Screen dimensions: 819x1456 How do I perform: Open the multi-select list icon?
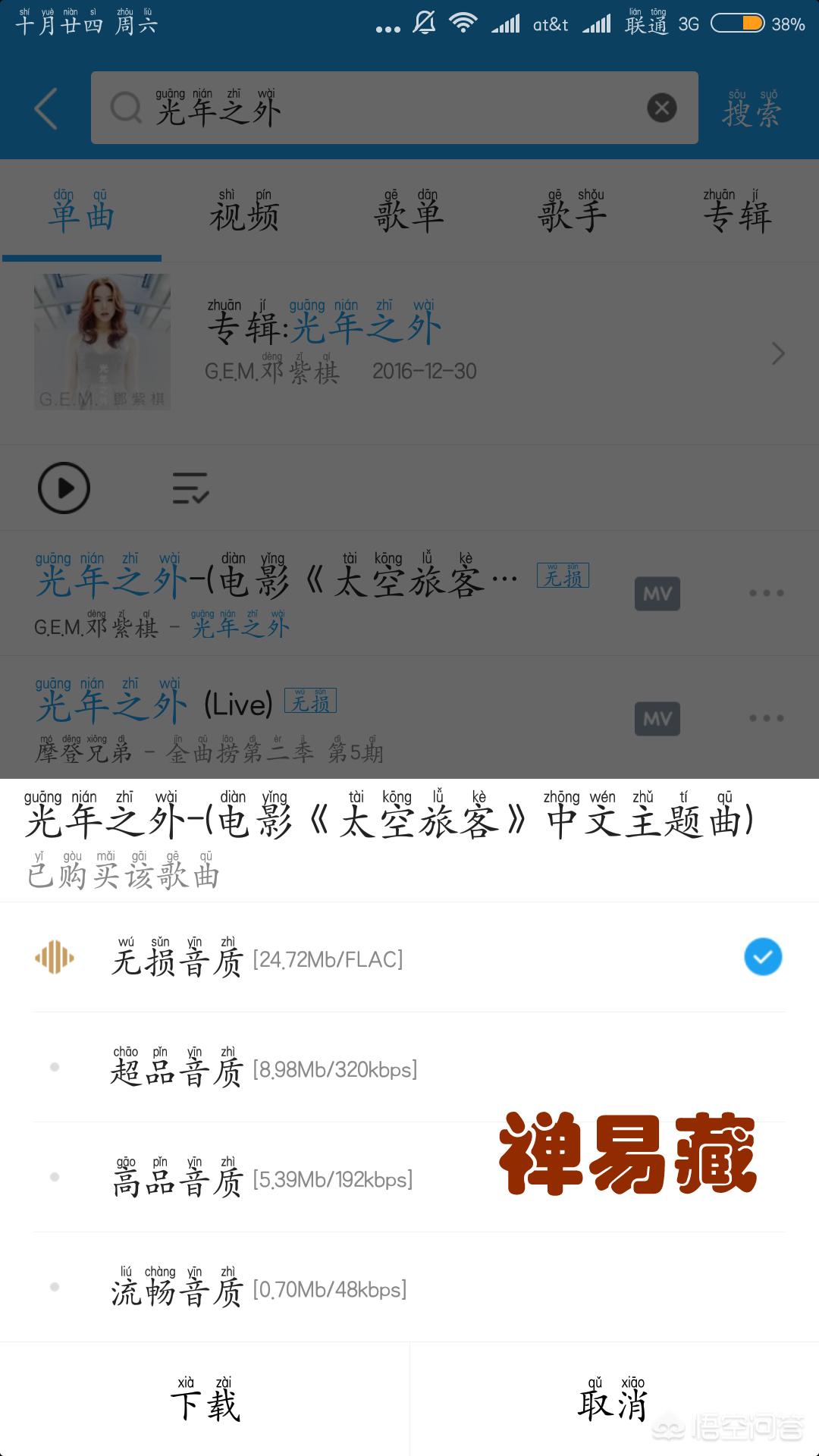click(x=190, y=488)
